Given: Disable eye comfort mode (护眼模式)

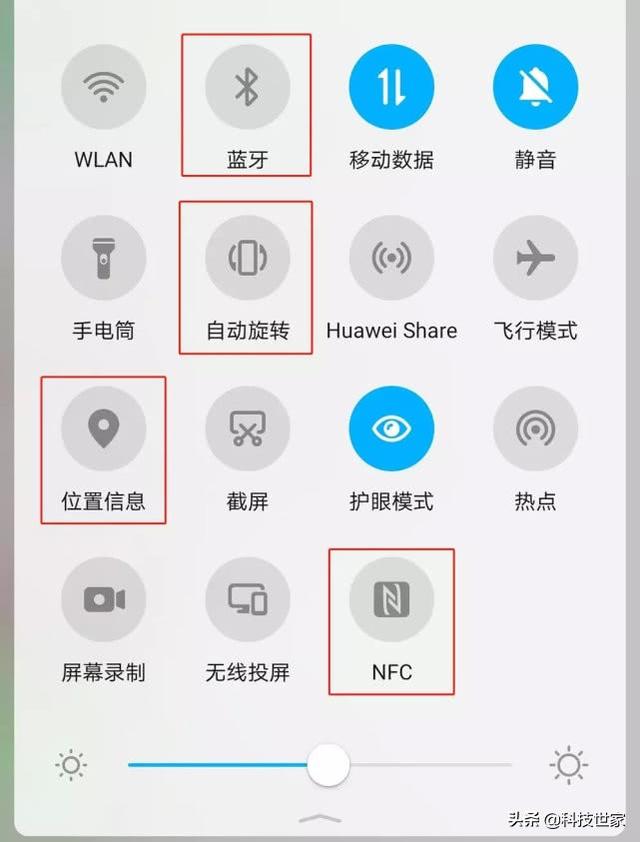Looking at the screenshot, I should point(391,429).
